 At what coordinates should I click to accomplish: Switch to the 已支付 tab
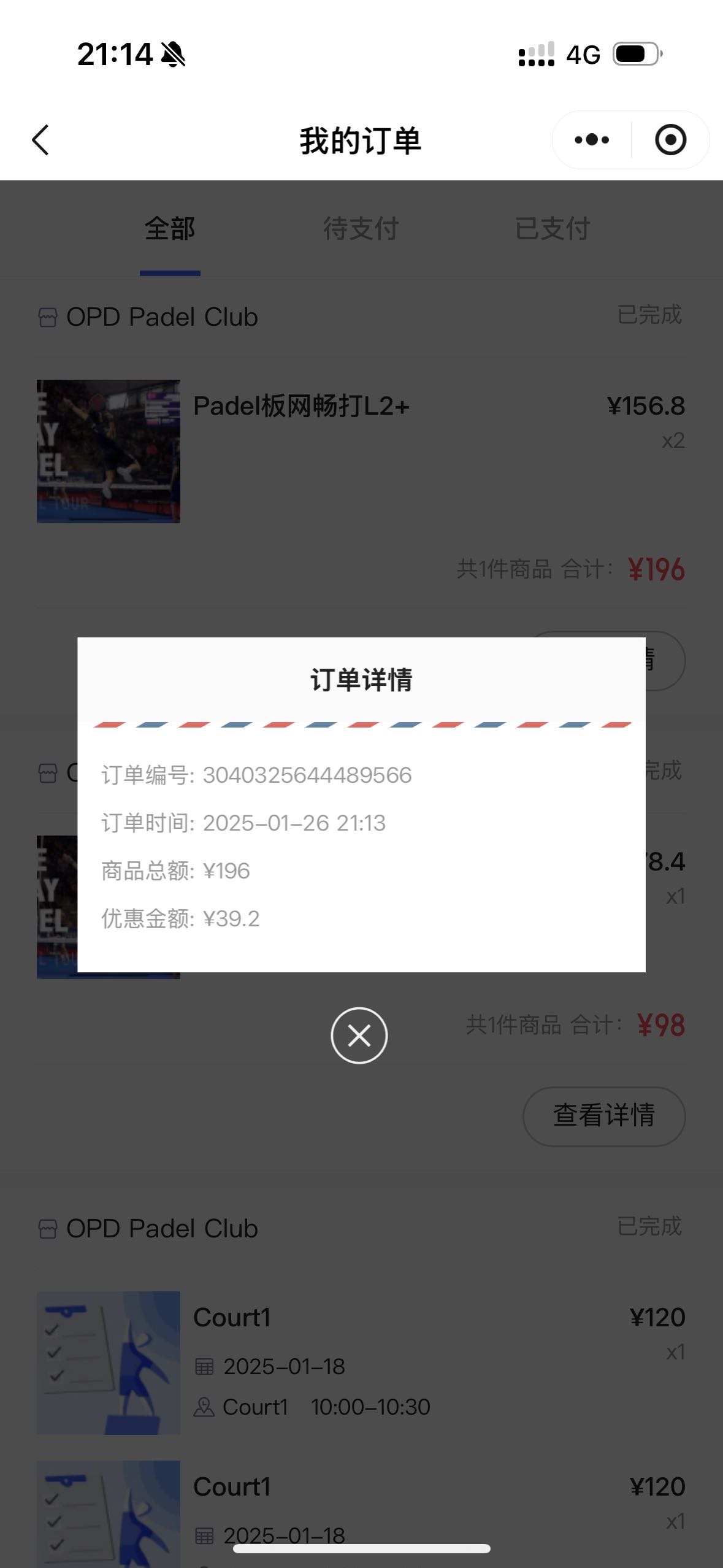[x=553, y=229]
